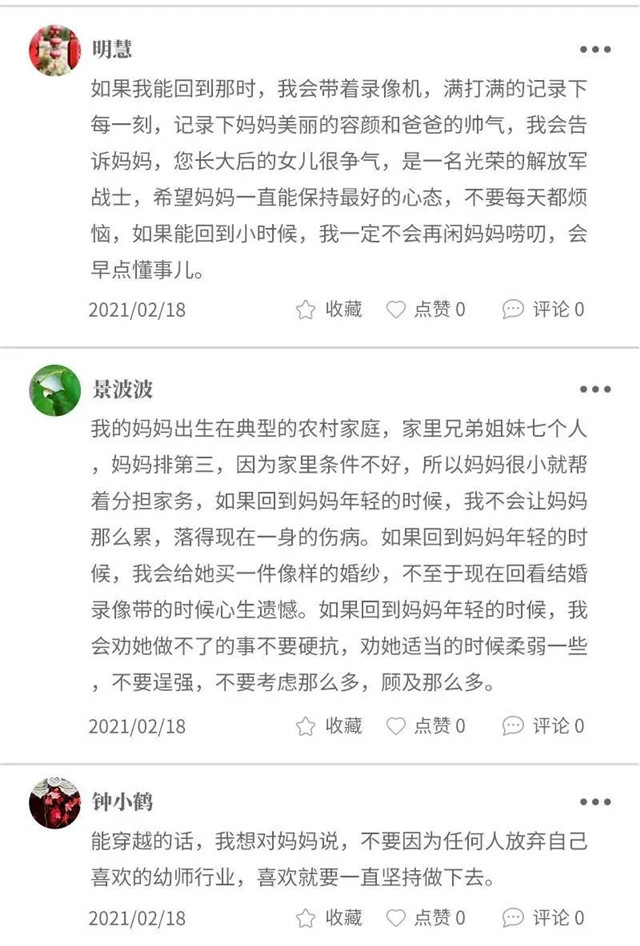View 明慧's profile avatar
The height and width of the screenshot is (946, 640).
click(55, 50)
